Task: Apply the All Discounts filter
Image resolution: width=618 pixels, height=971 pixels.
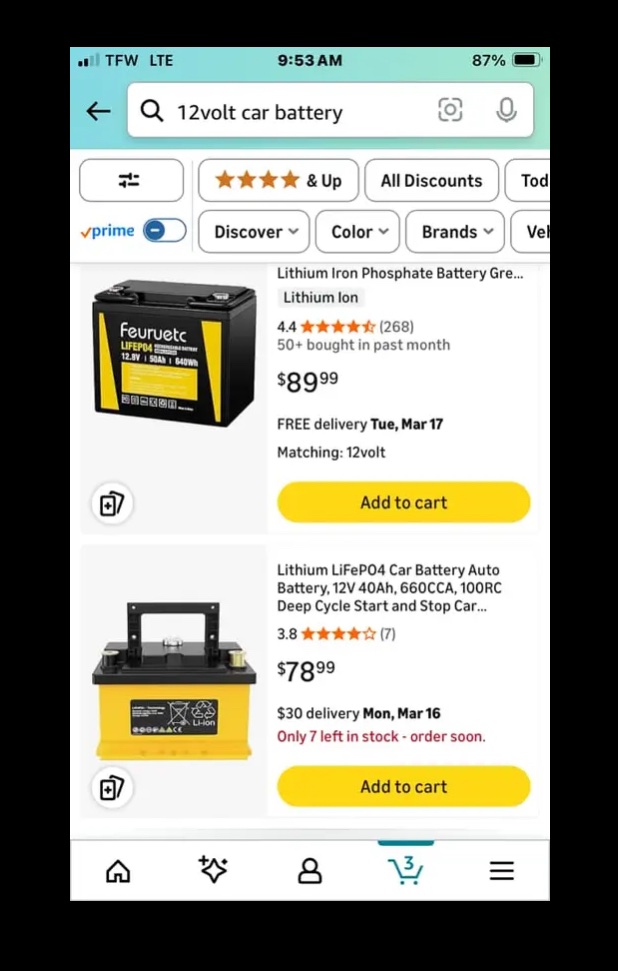Action: pos(431,180)
